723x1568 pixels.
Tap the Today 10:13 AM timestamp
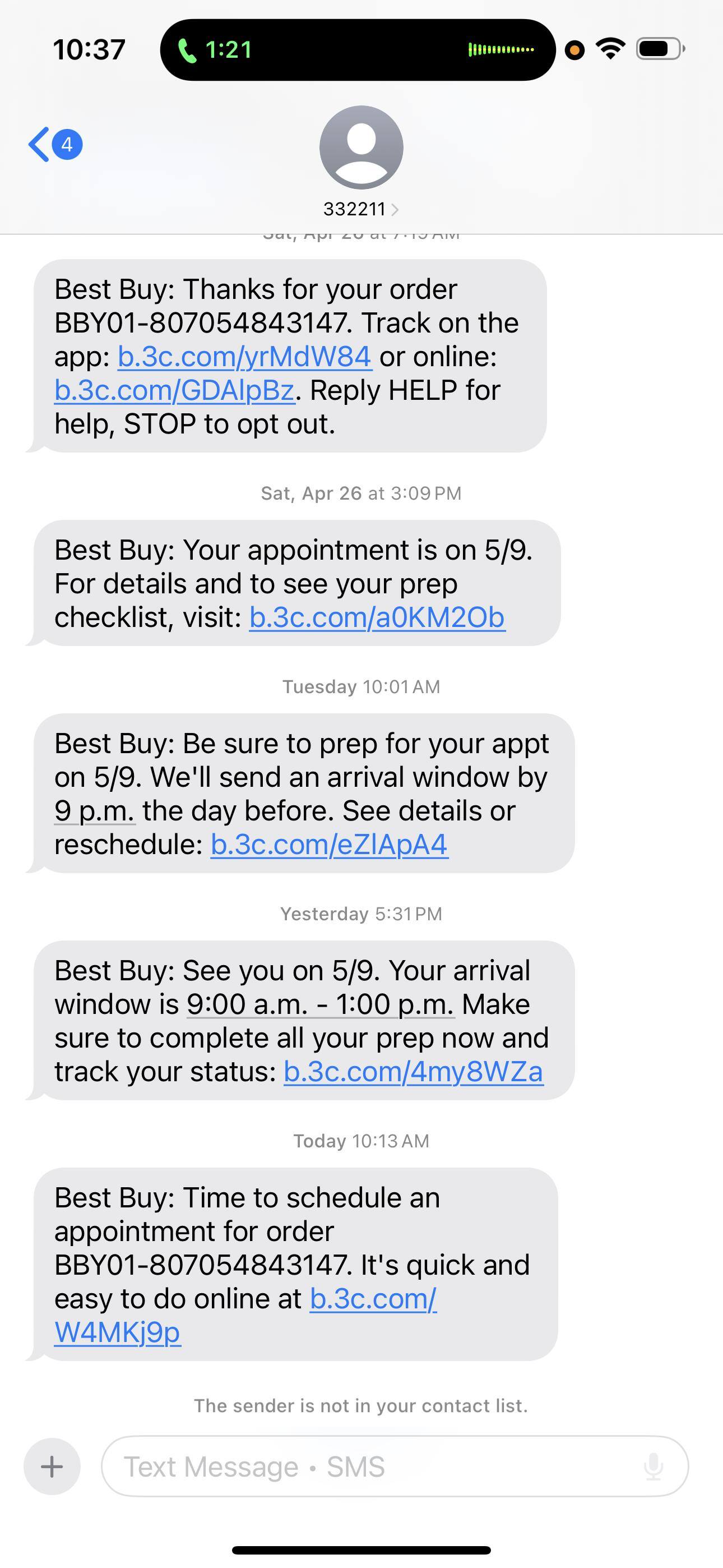361,1140
